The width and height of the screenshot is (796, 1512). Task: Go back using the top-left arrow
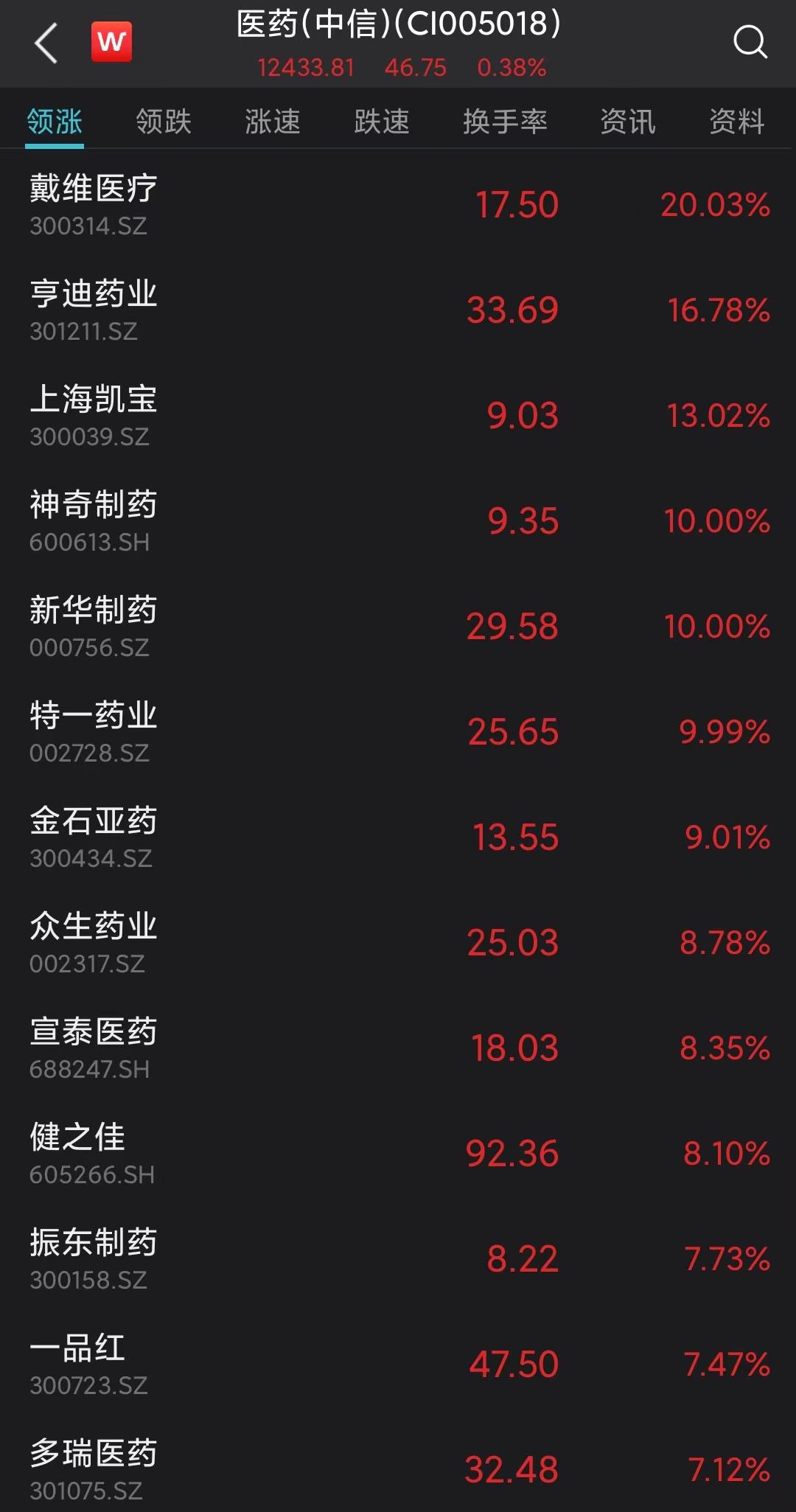click(46, 43)
